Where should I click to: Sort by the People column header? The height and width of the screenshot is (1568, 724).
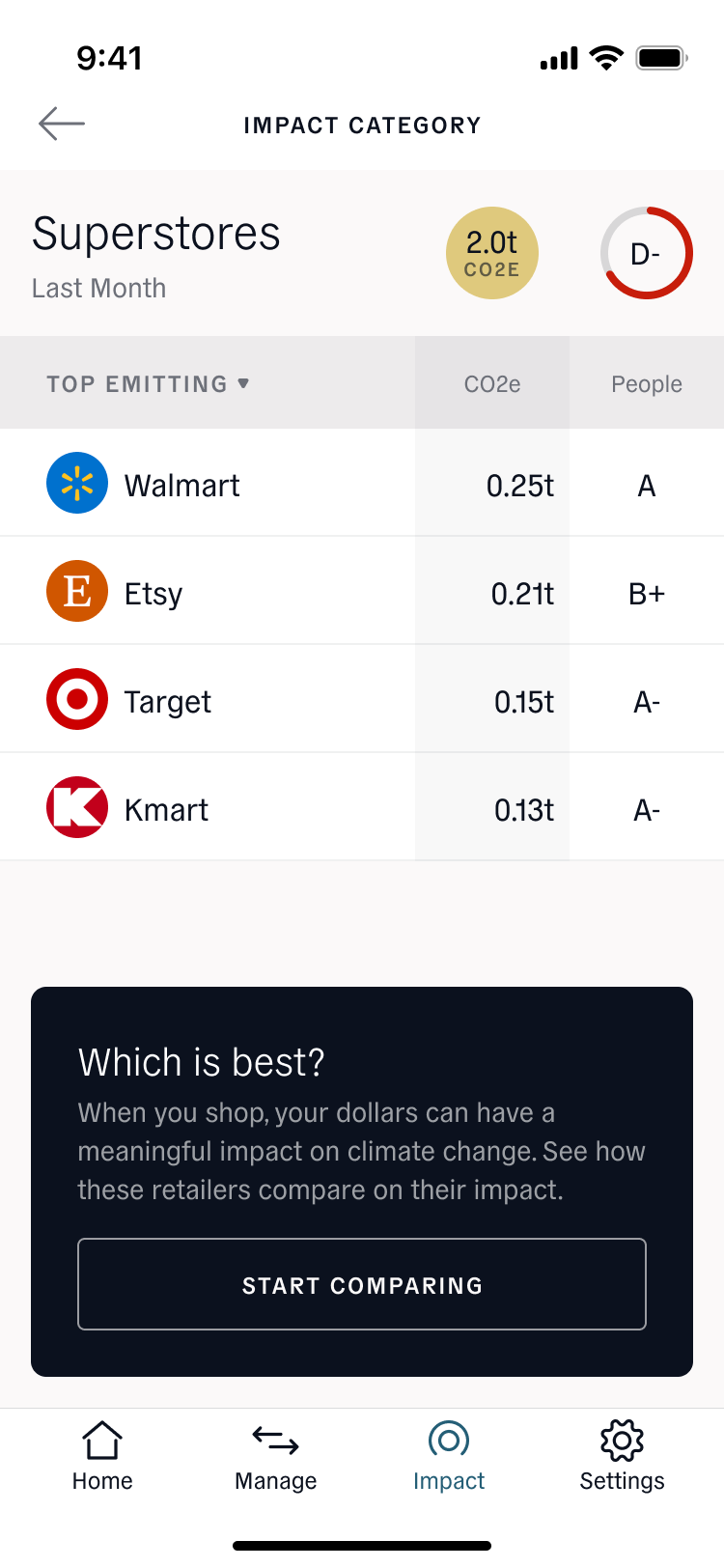[646, 383]
